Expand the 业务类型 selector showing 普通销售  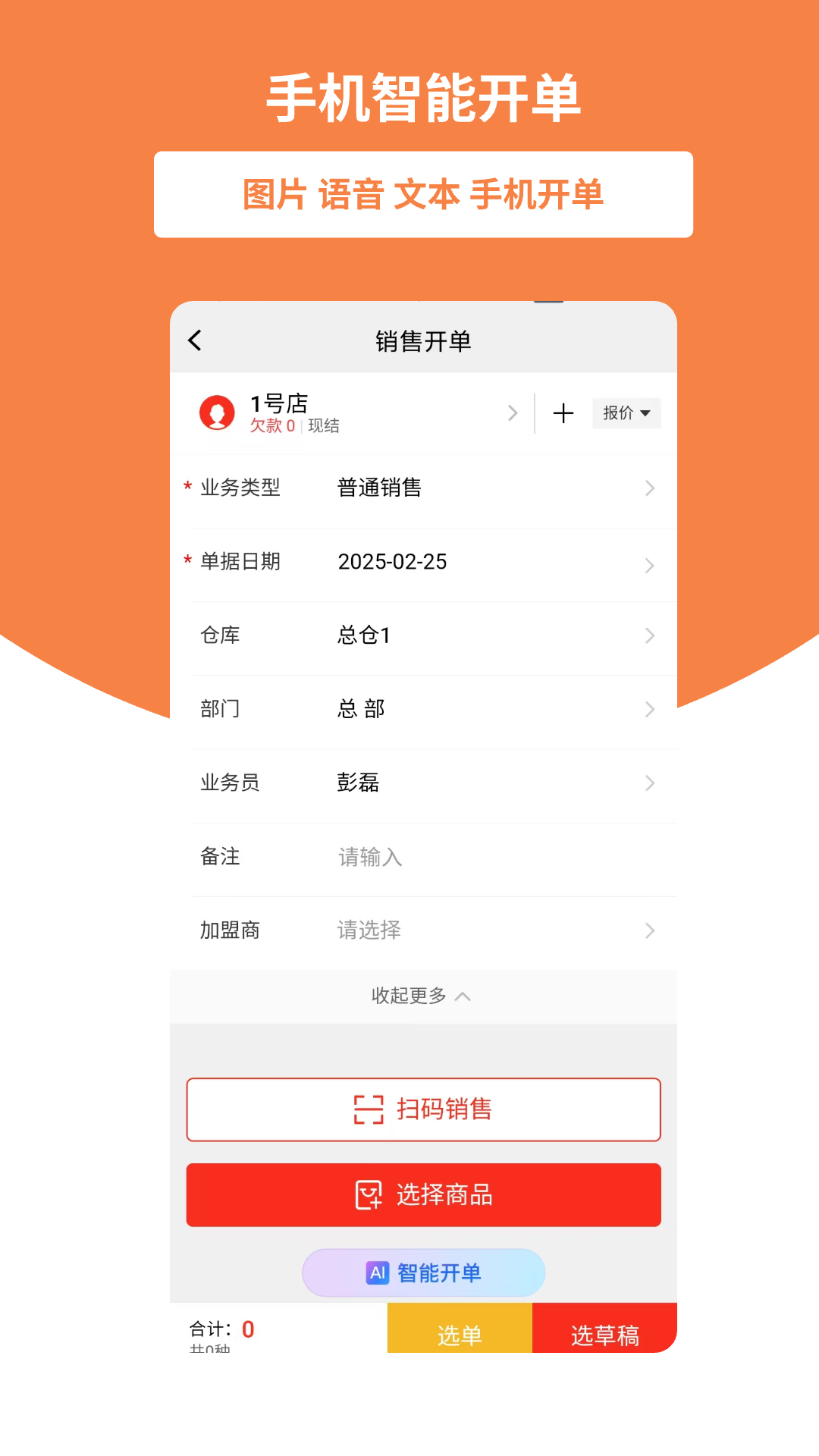423,488
